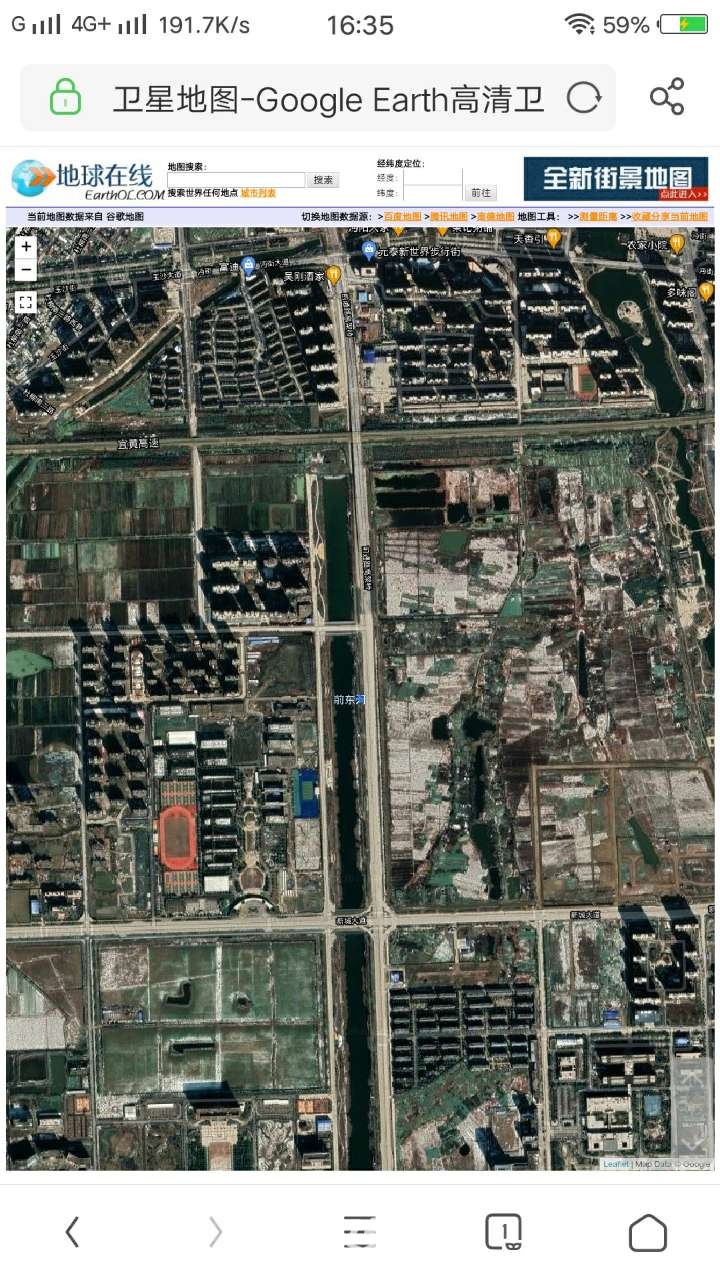Switch map data to 高德地图

495,216
